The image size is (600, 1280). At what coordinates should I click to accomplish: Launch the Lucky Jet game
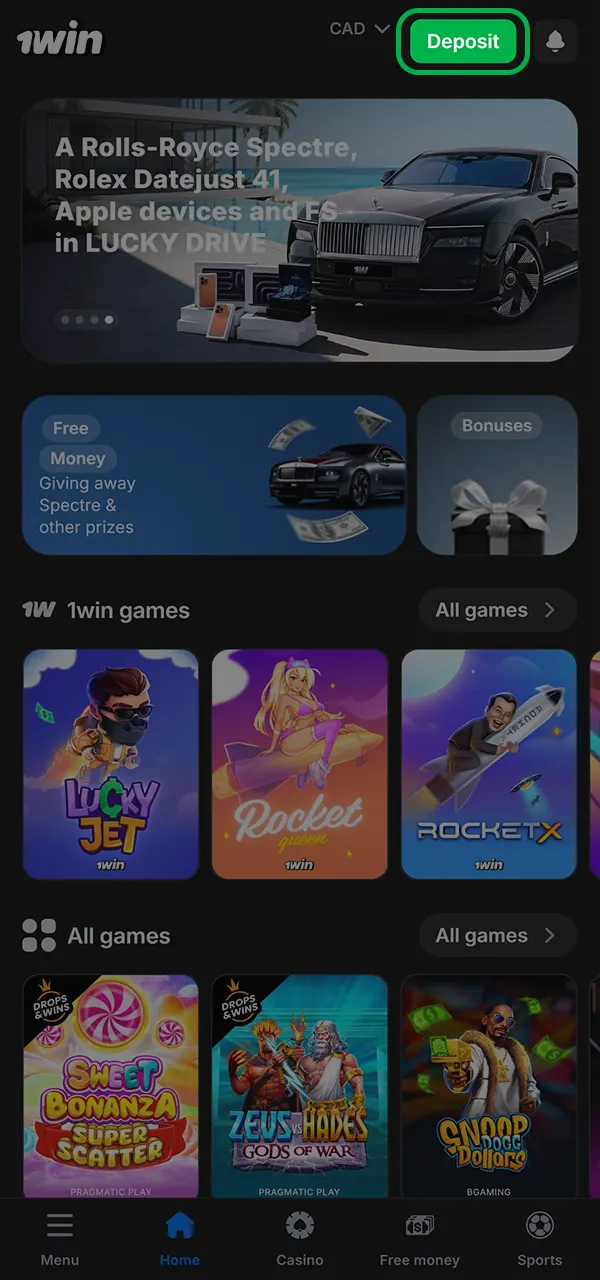[111, 764]
